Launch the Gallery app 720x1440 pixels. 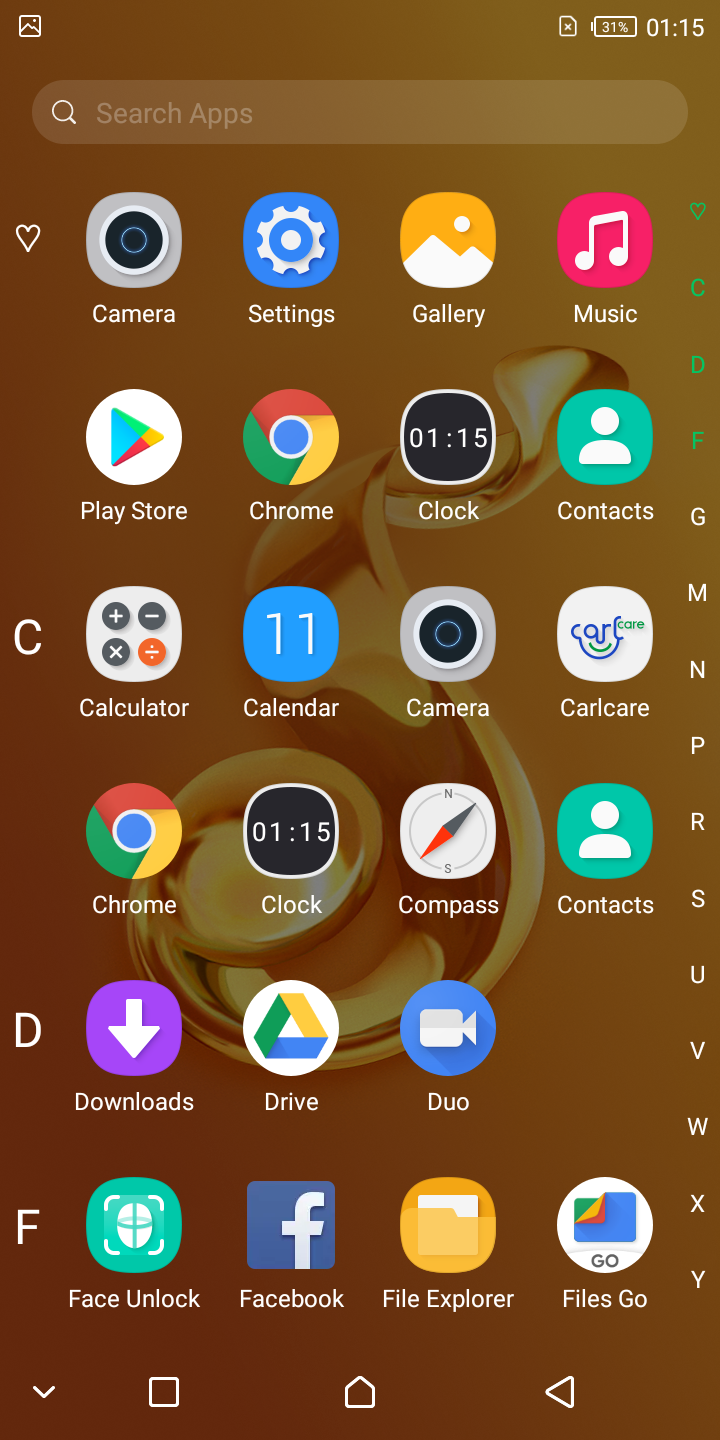point(448,241)
